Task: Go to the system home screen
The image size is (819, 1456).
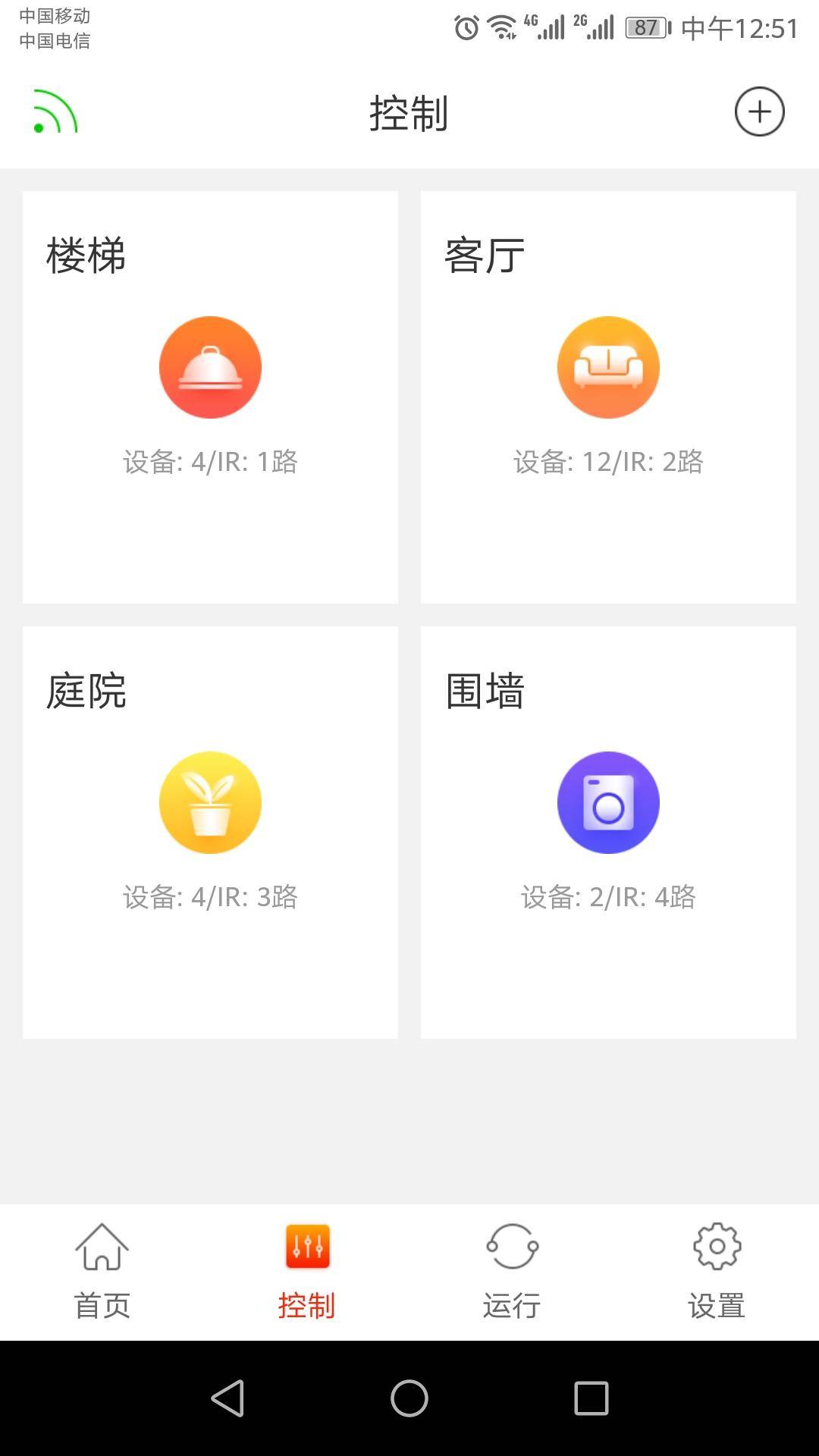Action: 409,1398
